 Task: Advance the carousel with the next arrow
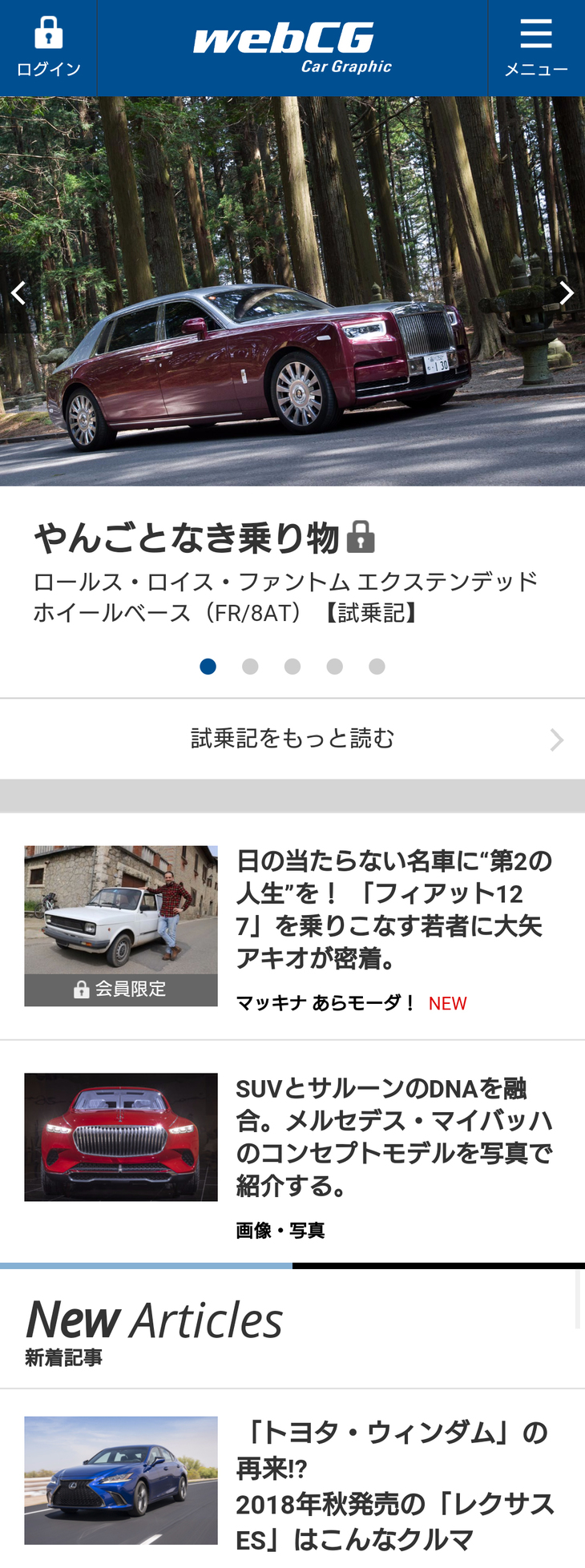(567, 292)
